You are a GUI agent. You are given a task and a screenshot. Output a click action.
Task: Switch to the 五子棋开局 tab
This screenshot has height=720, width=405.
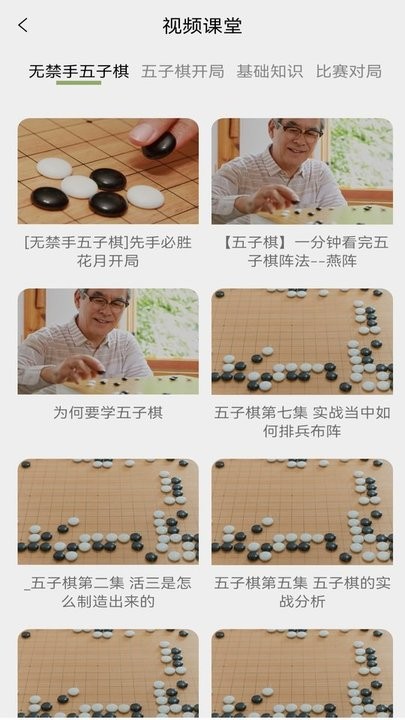click(x=182, y=72)
